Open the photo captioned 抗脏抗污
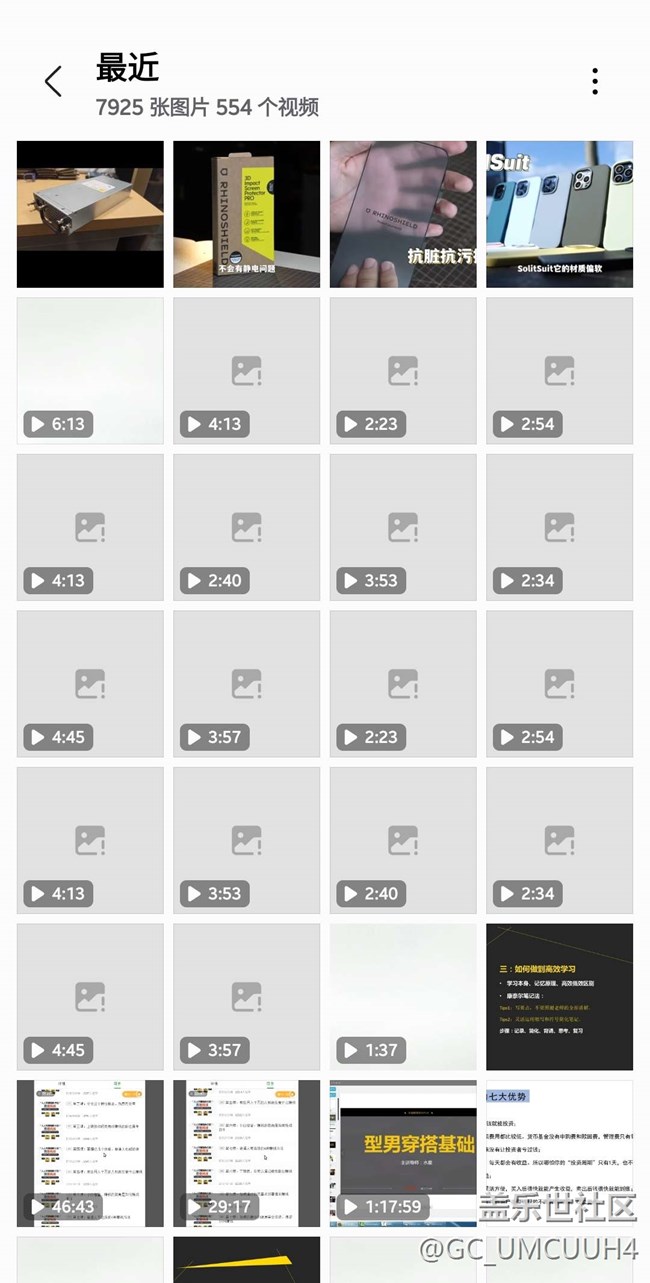Screen dimensions: 650x1283 403,214
